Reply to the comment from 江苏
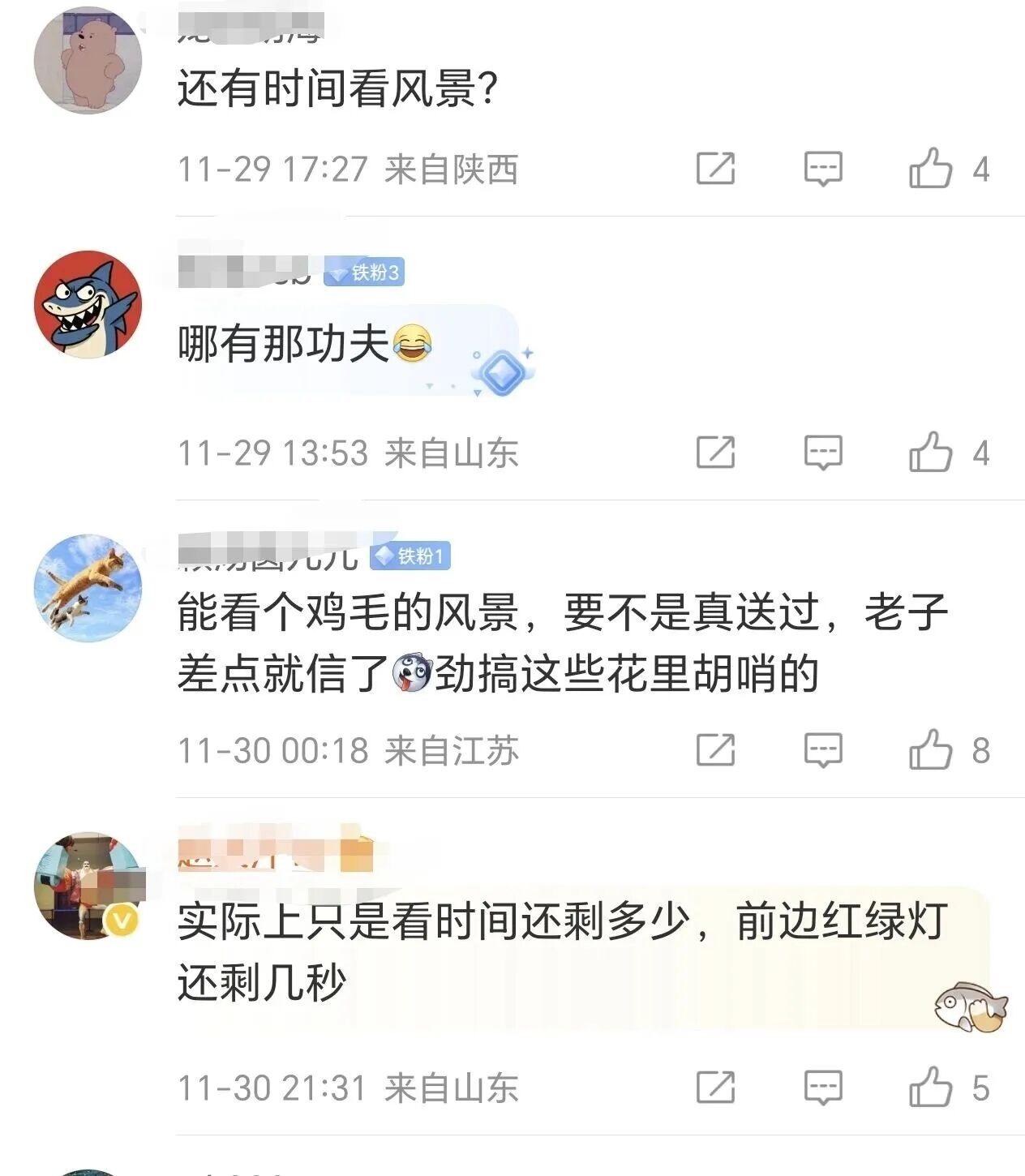This screenshot has height=1176, width=1025. (822, 750)
